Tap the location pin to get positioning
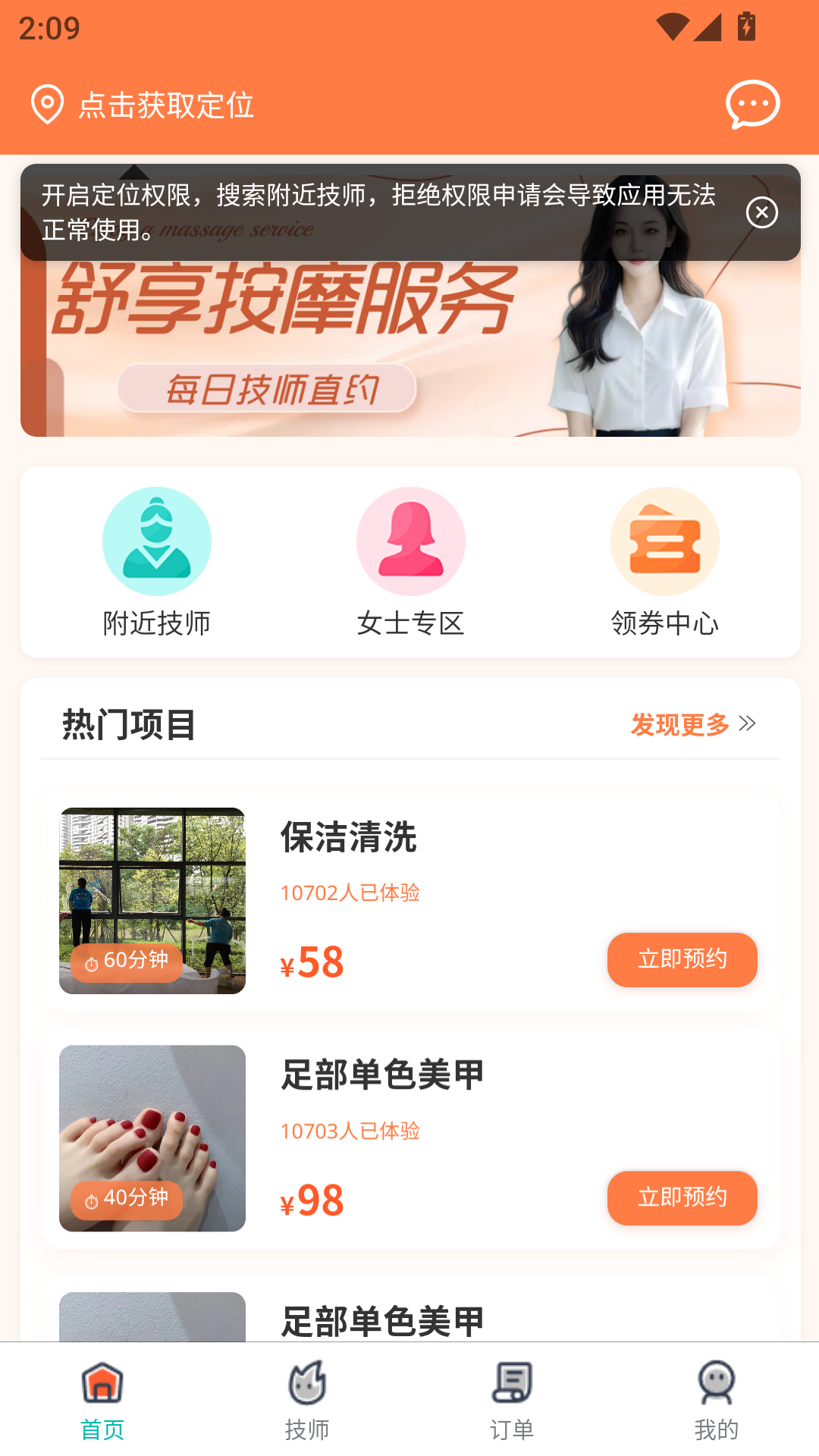819x1456 pixels. [45, 104]
